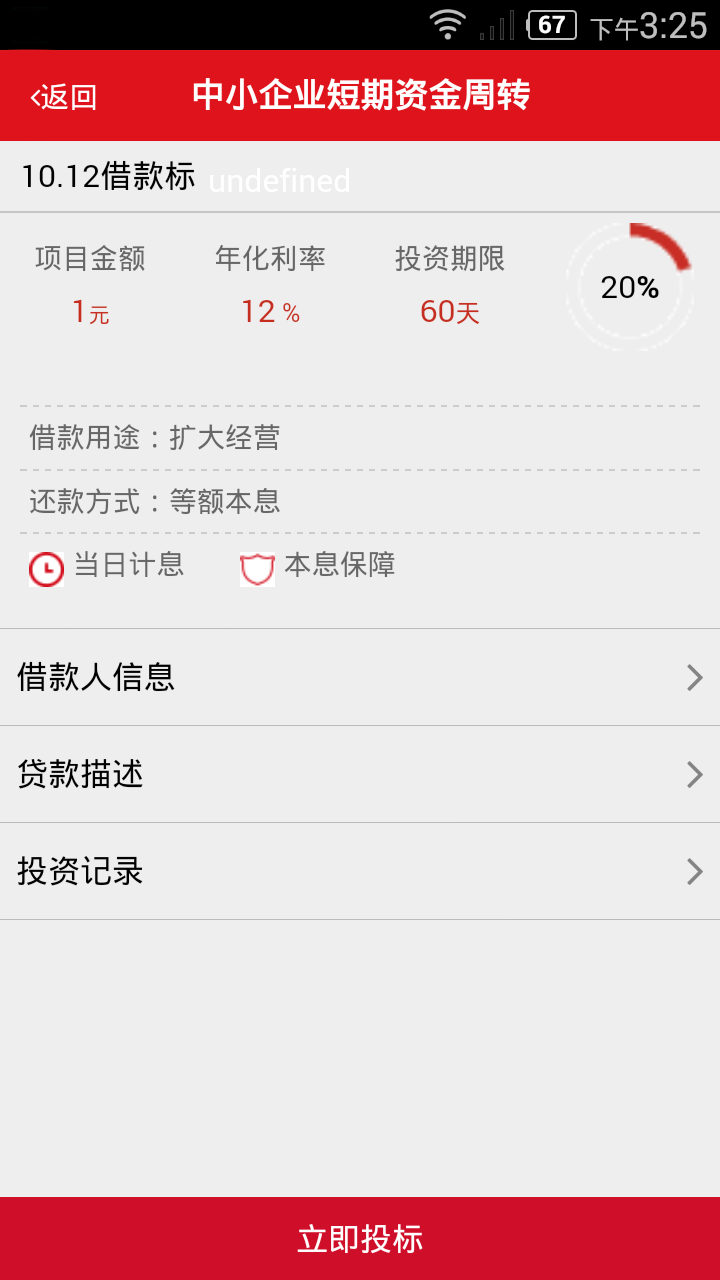Go back with the 返回 button

[x=64, y=97]
